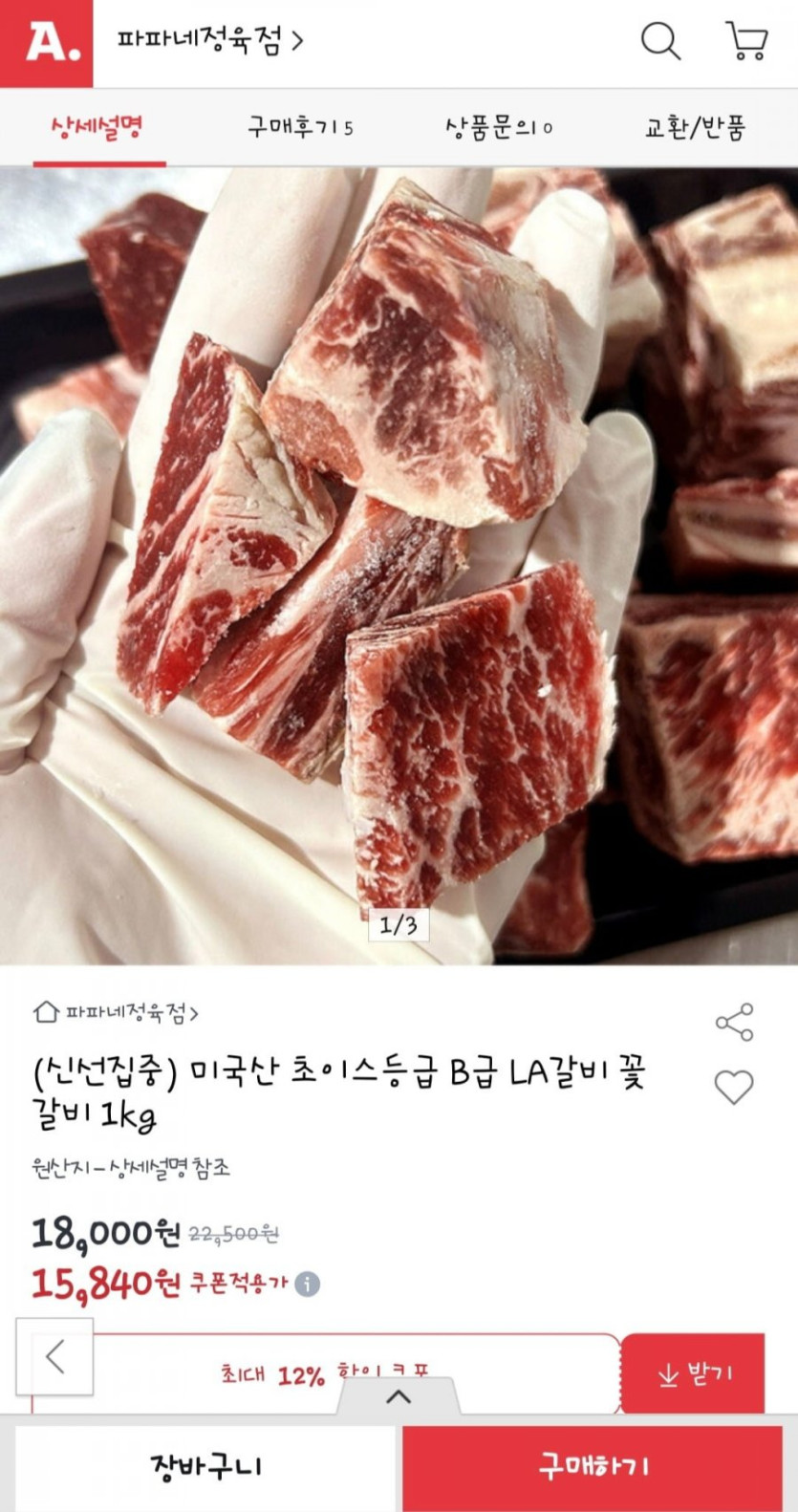Add product to wishlist with heart
Image resolution: width=798 pixels, height=1512 pixels.
coord(734,1088)
